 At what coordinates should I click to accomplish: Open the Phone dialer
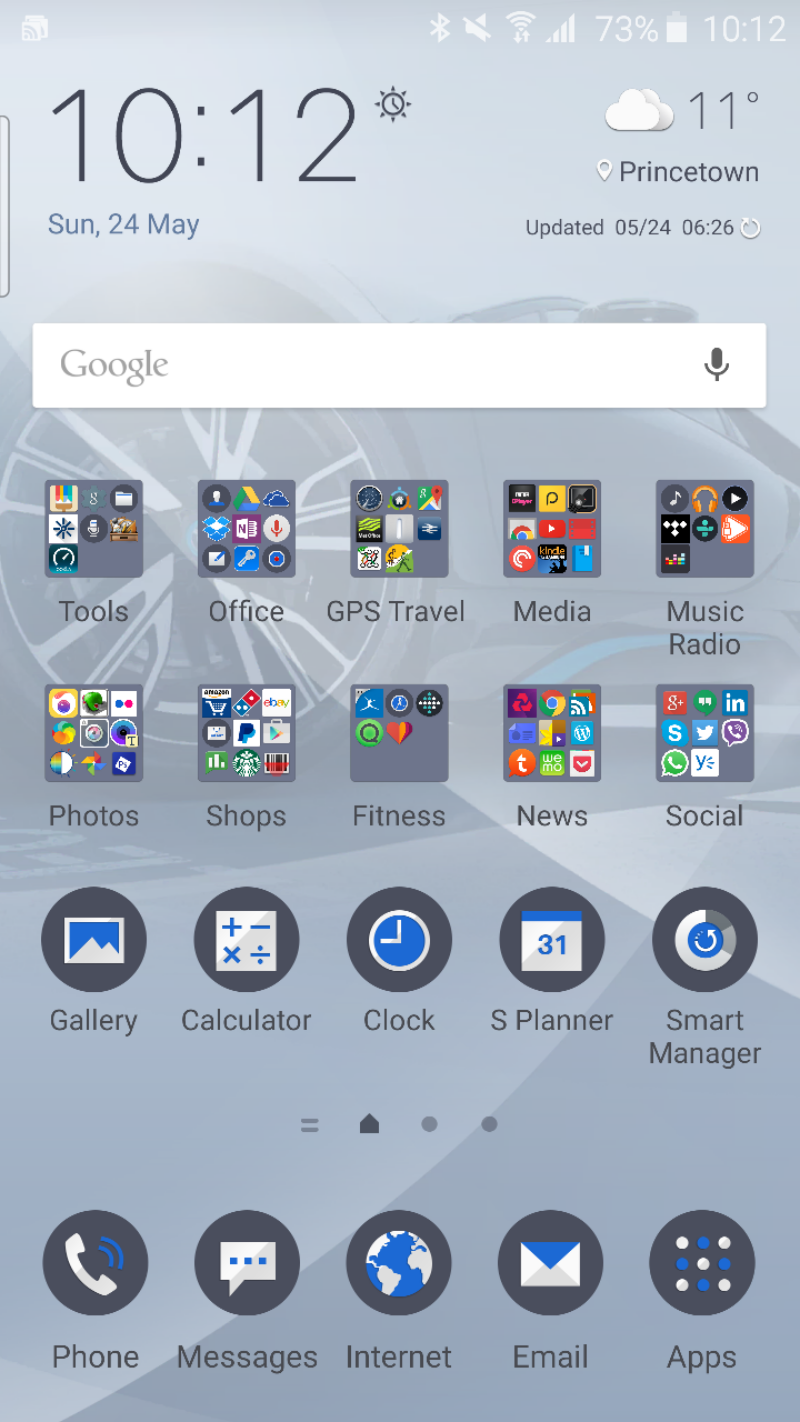[x=95, y=1263]
